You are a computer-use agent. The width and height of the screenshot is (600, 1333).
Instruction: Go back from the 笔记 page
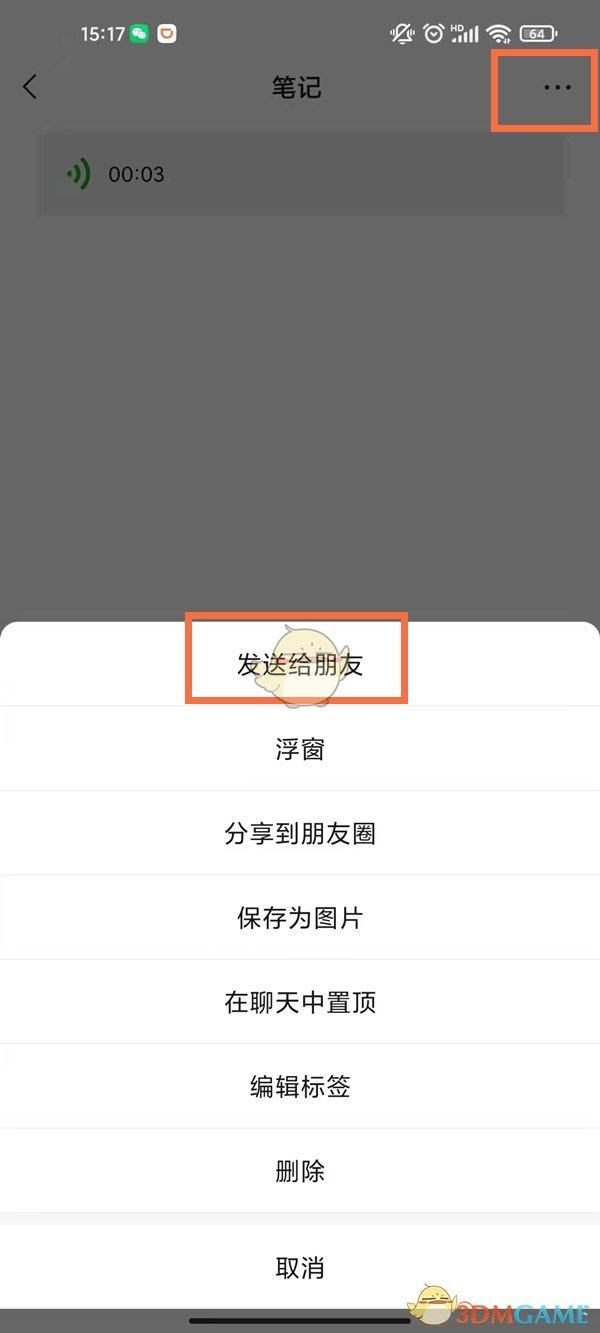(x=30, y=88)
